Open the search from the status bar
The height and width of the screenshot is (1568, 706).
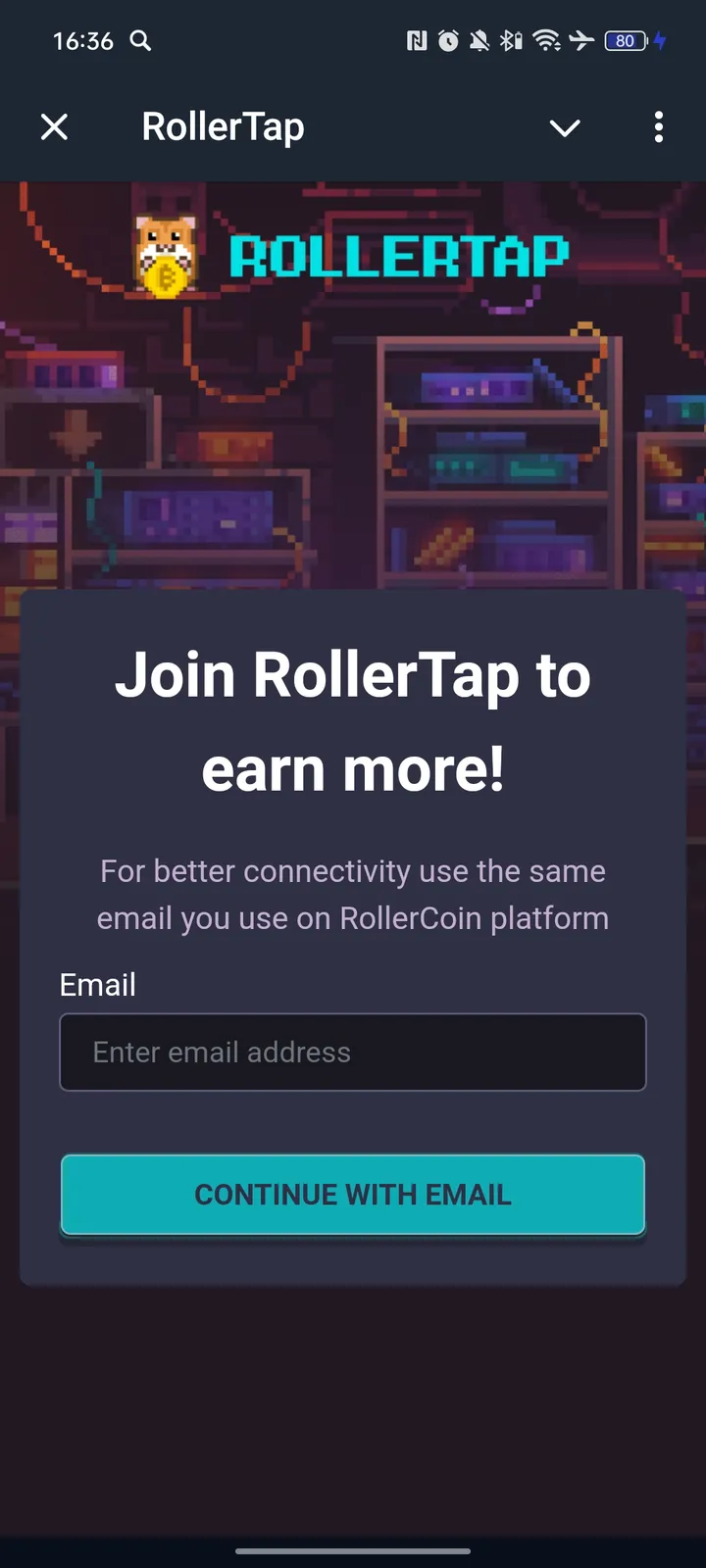138,41
